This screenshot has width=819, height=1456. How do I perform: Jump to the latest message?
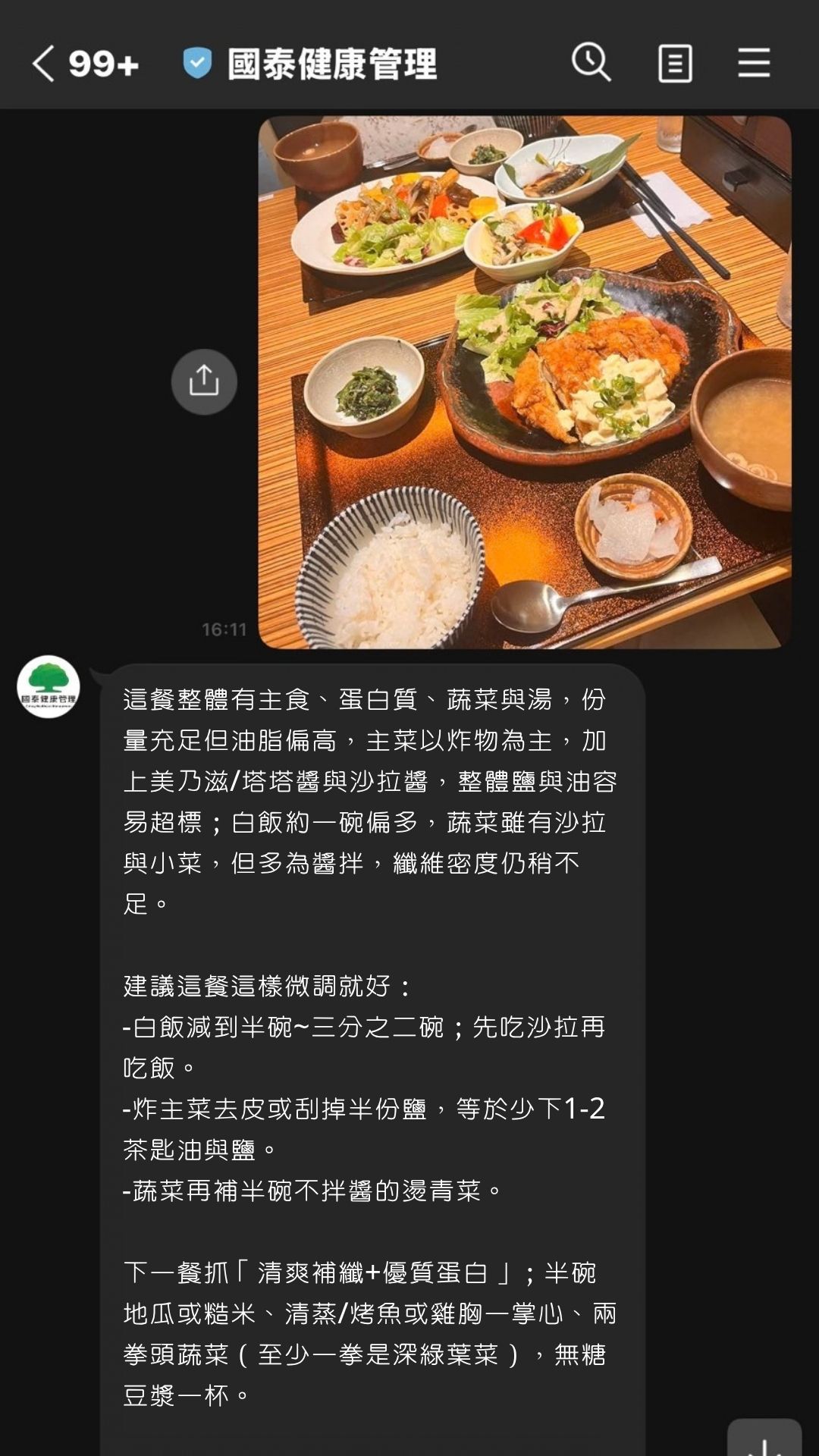(x=764, y=1438)
